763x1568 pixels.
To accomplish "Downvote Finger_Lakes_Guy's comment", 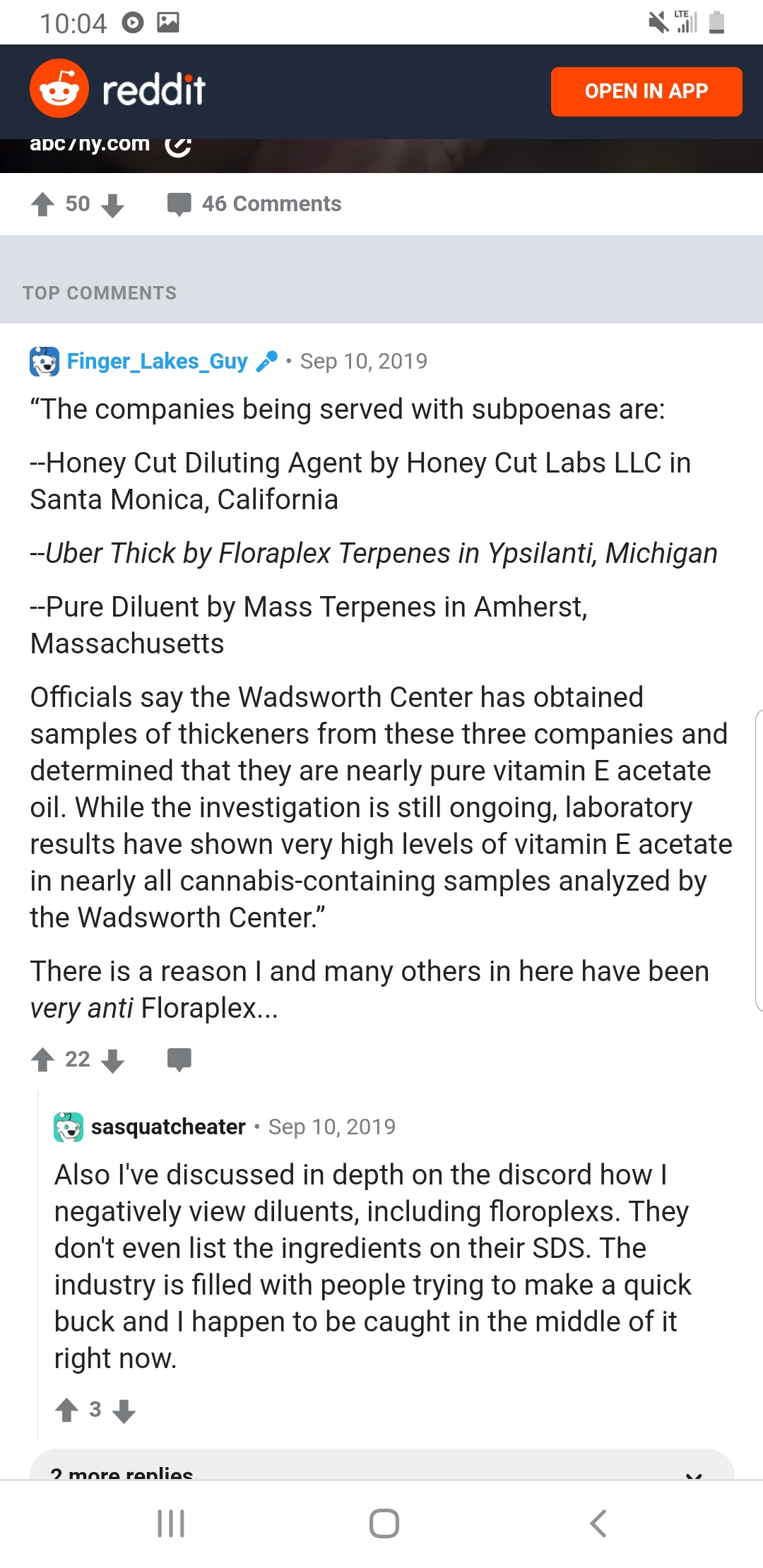I will coord(112,1059).
